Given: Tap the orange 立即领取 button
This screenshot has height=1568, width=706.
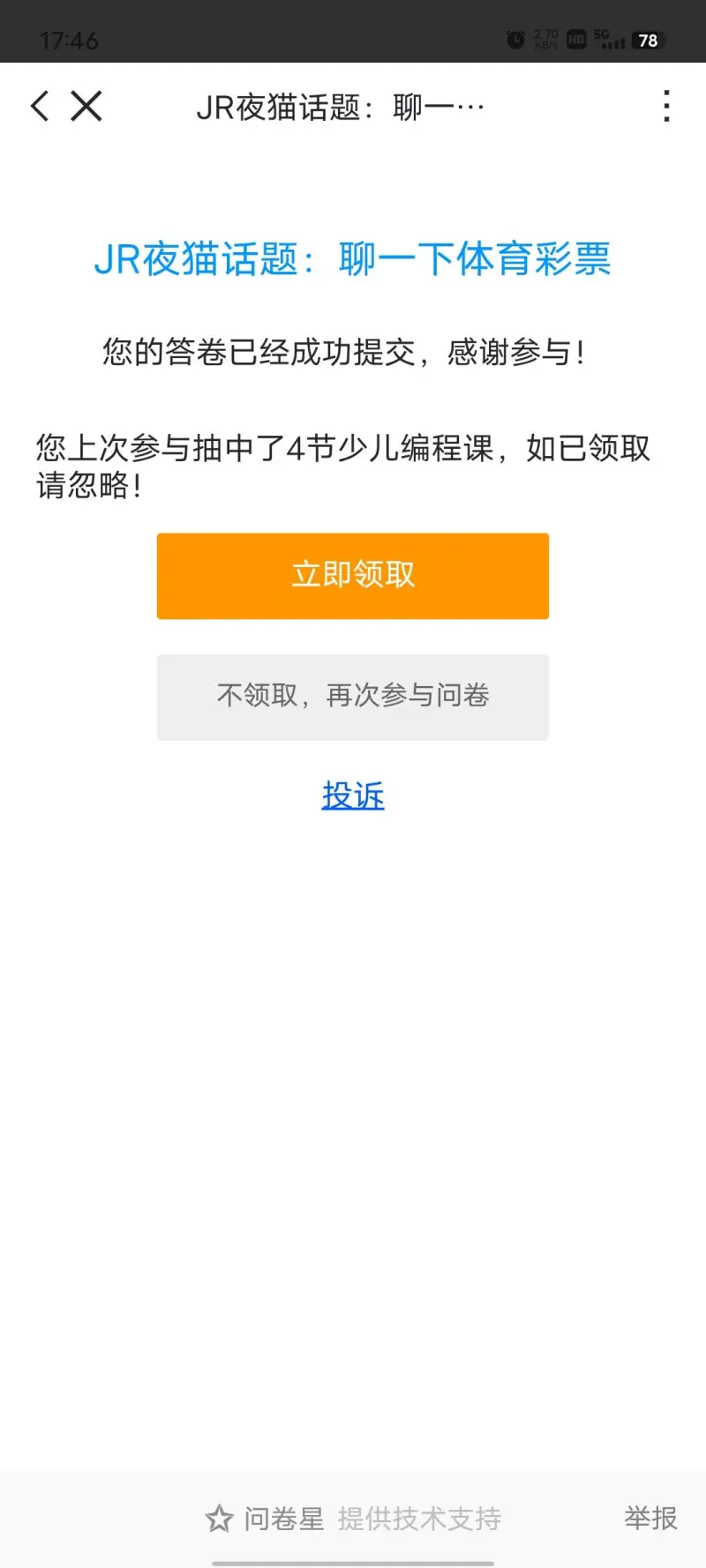Looking at the screenshot, I should 353,576.
